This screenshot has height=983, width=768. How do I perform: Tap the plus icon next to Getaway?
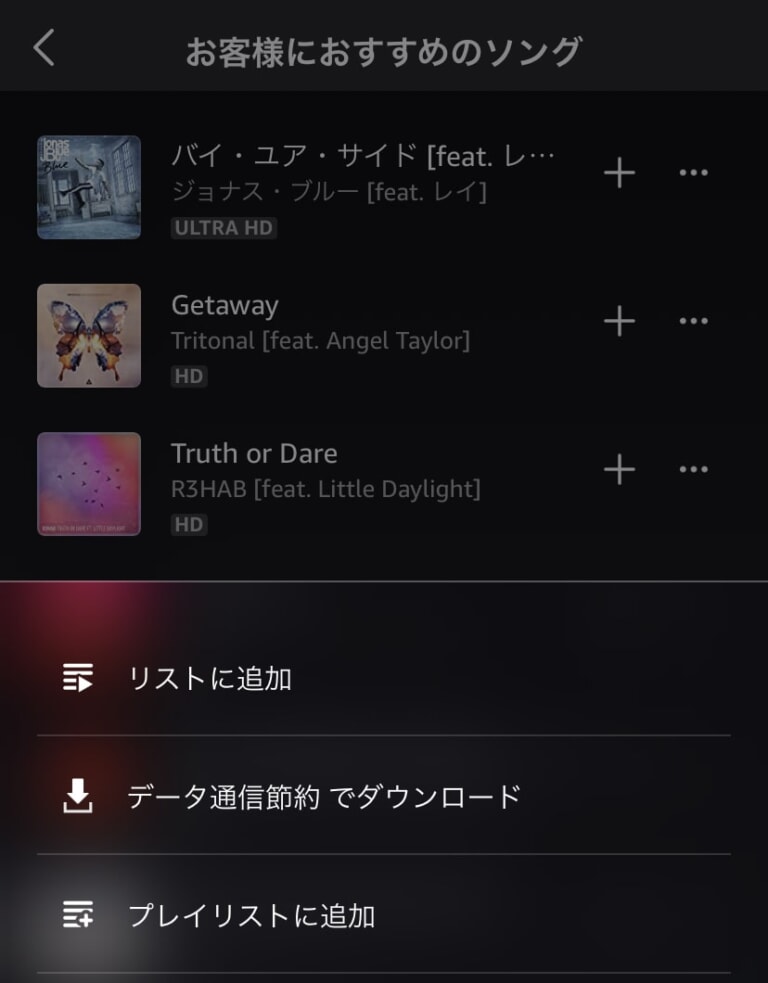(620, 321)
